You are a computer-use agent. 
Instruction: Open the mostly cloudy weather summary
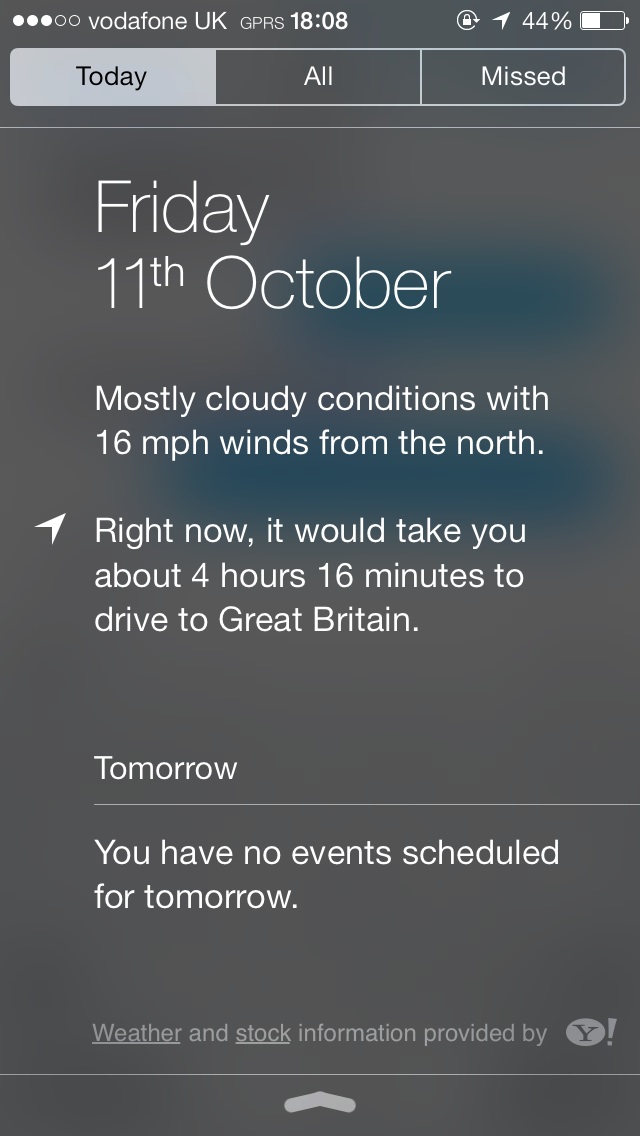322,421
